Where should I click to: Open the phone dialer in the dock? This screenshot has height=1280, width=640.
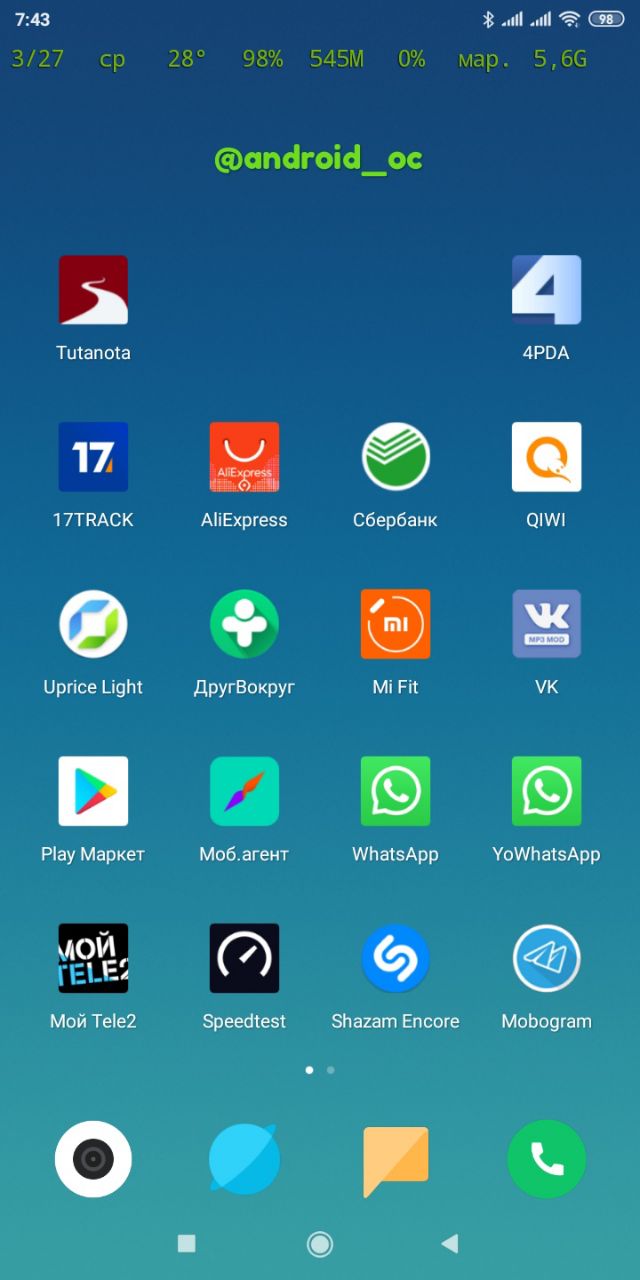546,1159
